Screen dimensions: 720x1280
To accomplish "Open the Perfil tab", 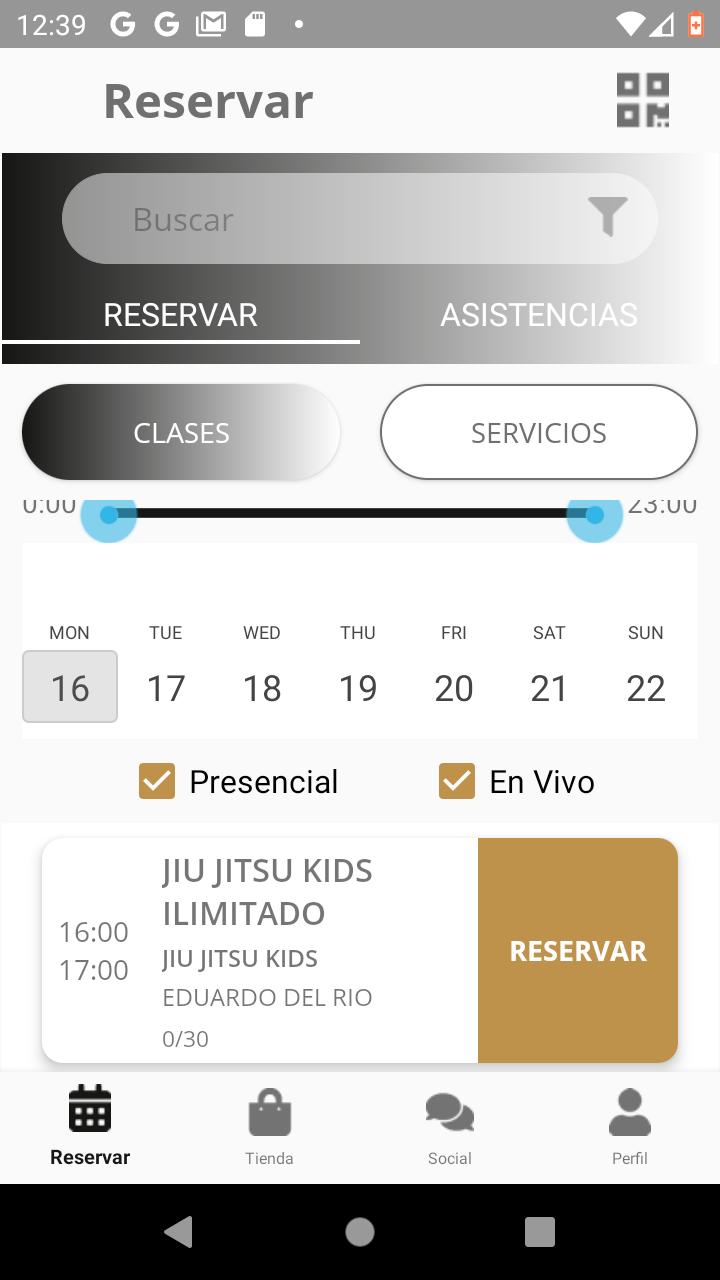I will click(x=630, y=1127).
